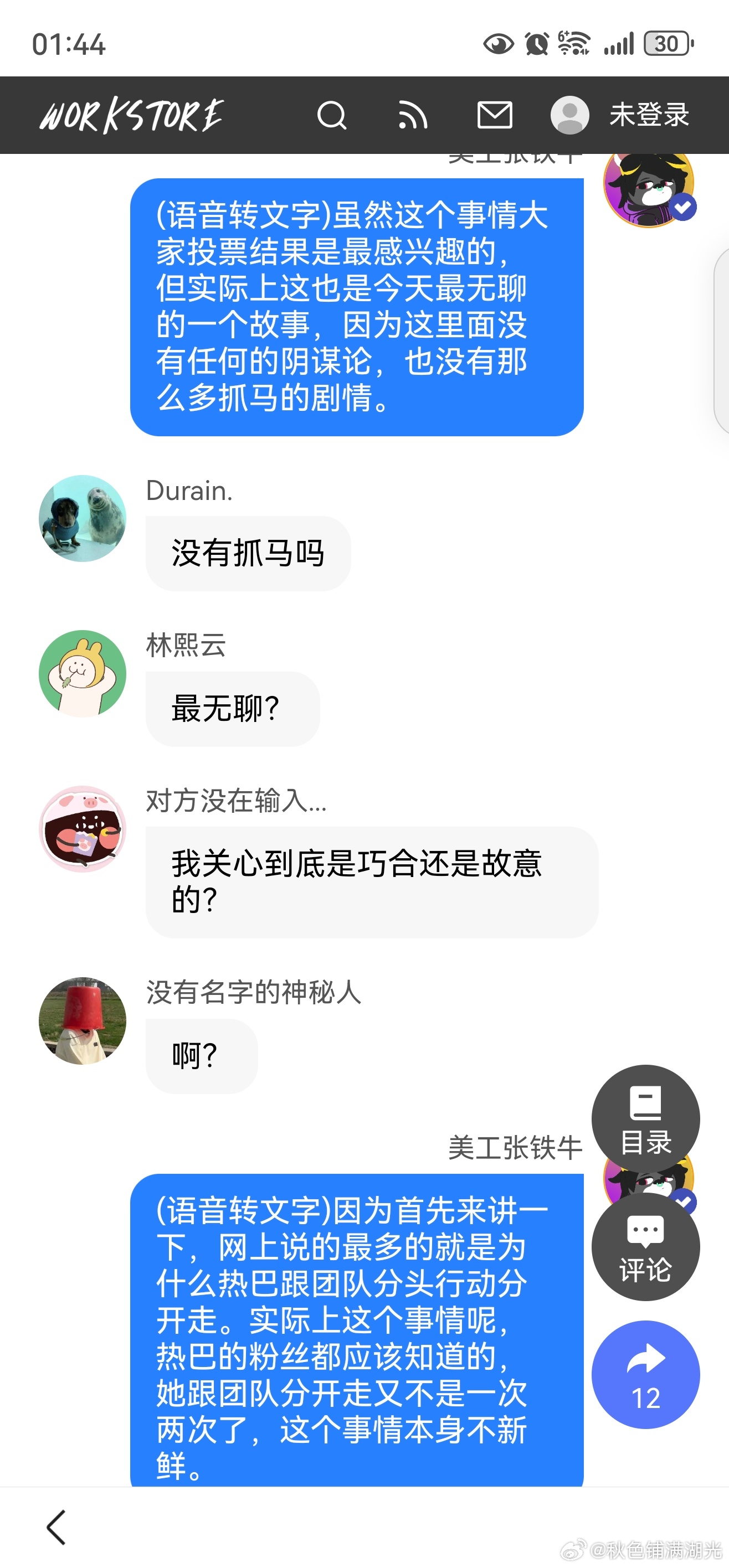The image size is (729, 1568).
Task: Click the RSS feed icon
Action: point(414,116)
